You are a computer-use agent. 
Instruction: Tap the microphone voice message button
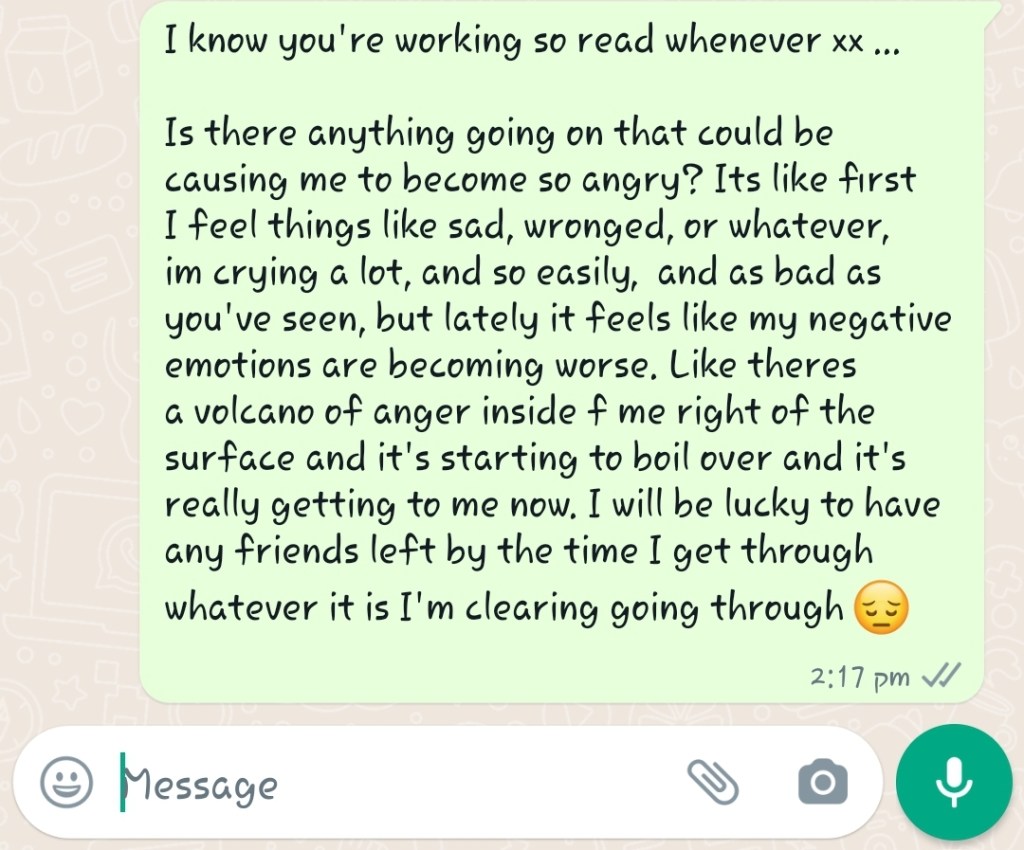pyautogui.click(x=954, y=781)
